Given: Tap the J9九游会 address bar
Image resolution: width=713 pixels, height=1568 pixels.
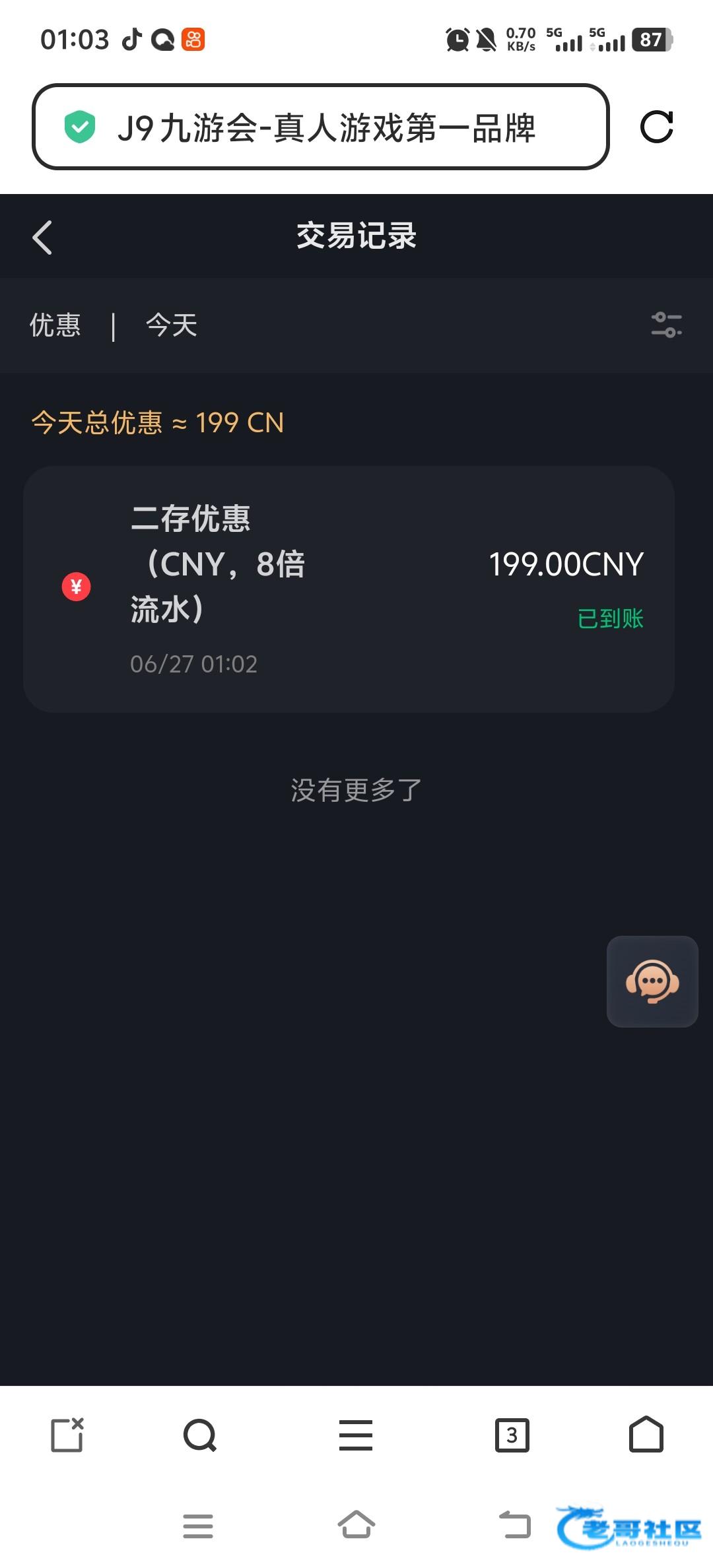Looking at the screenshot, I should (320, 127).
